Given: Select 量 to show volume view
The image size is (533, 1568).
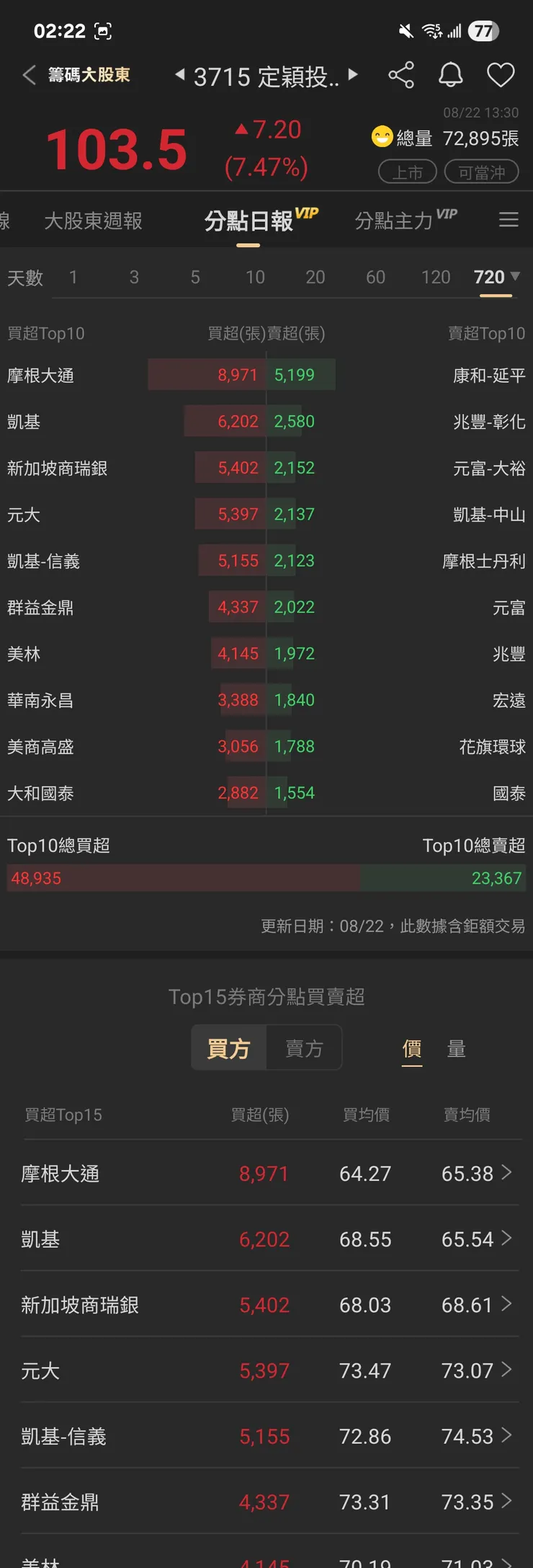Looking at the screenshot, I should 457,1049.
